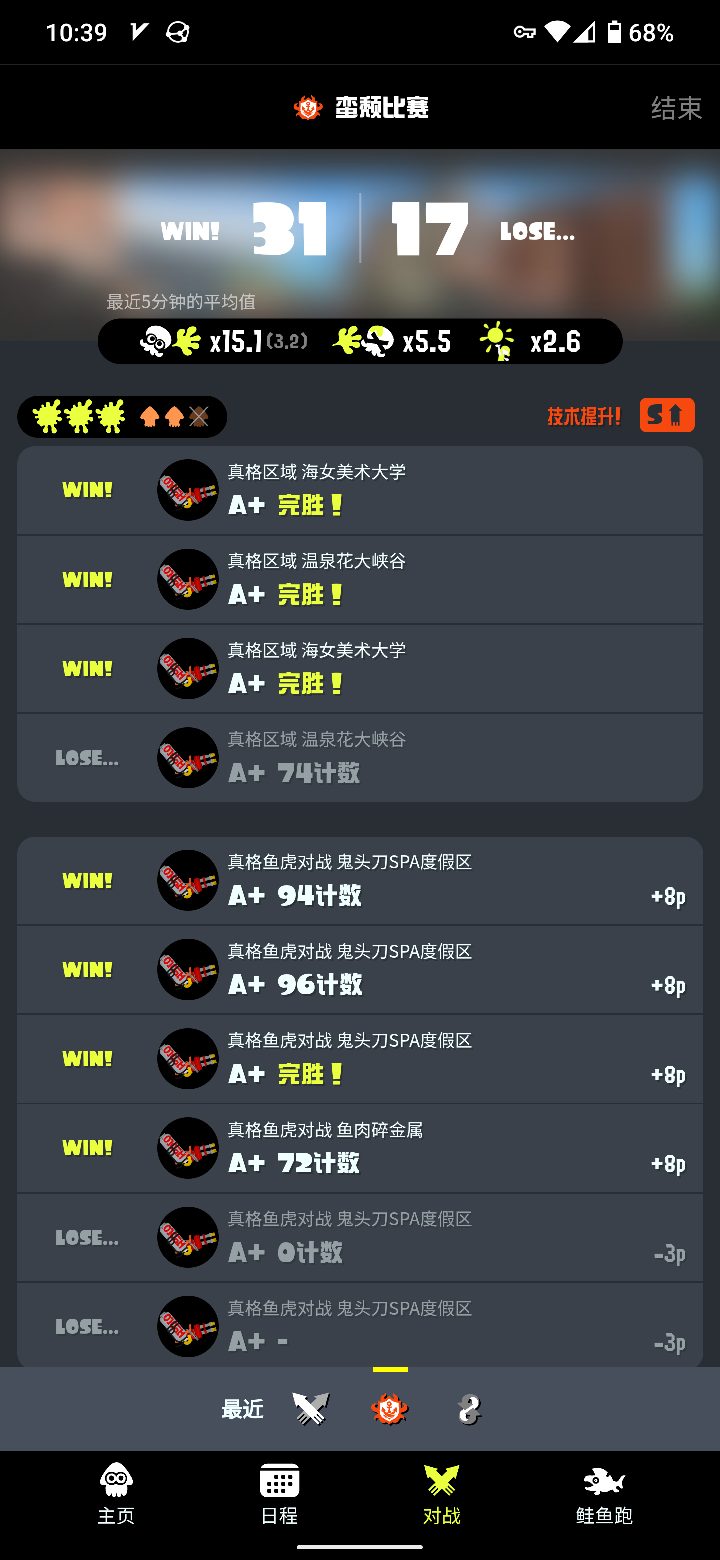Viewport: 720px width, 1560px height.
Task: Tap 结束 to close this page
Action: pyautogui.click(x=676, y=108)
